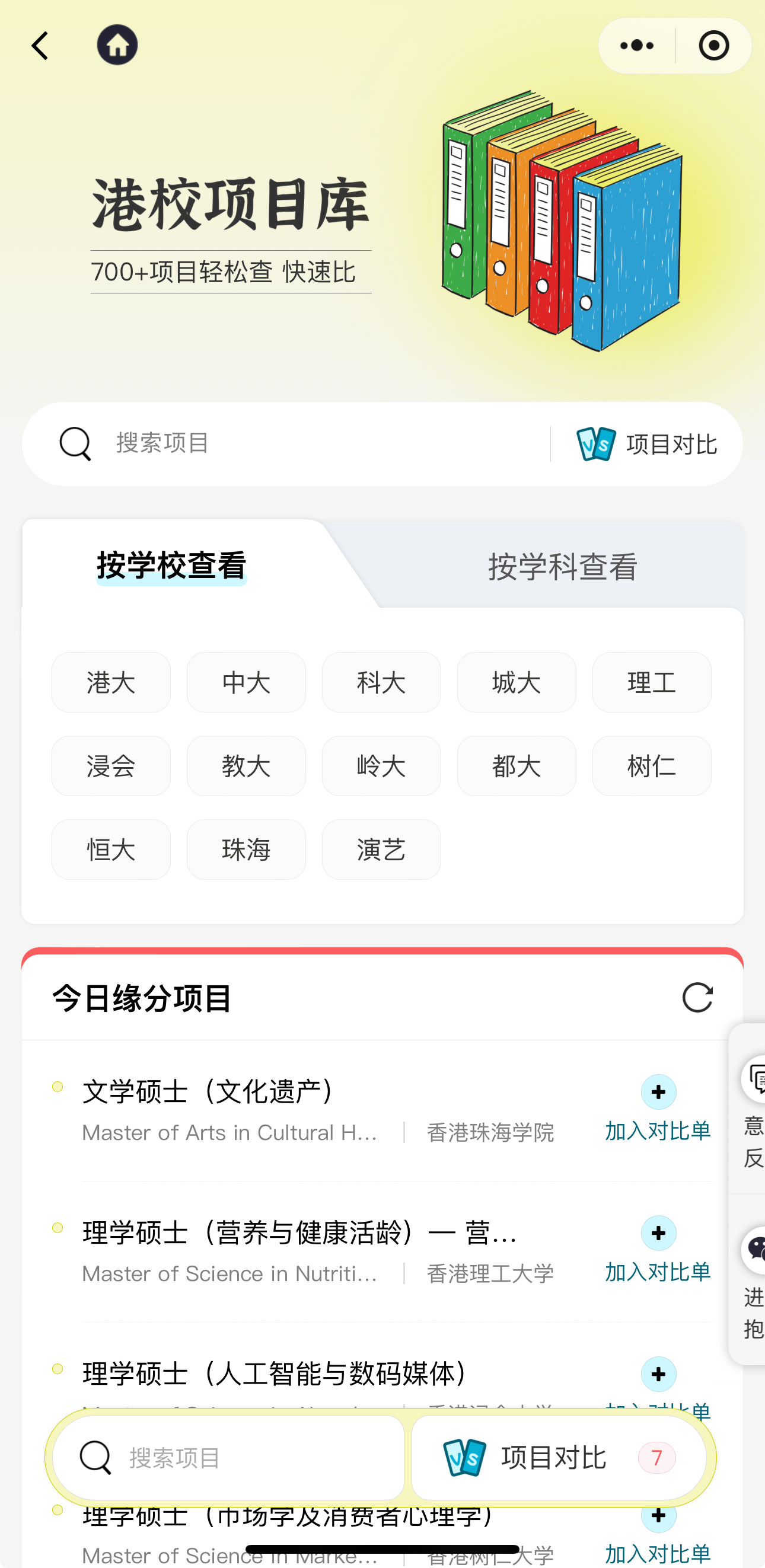This screenshot has width=765, height=1568.
Task: Go back using the top-left arrow
Action: [x=40, y=46]
